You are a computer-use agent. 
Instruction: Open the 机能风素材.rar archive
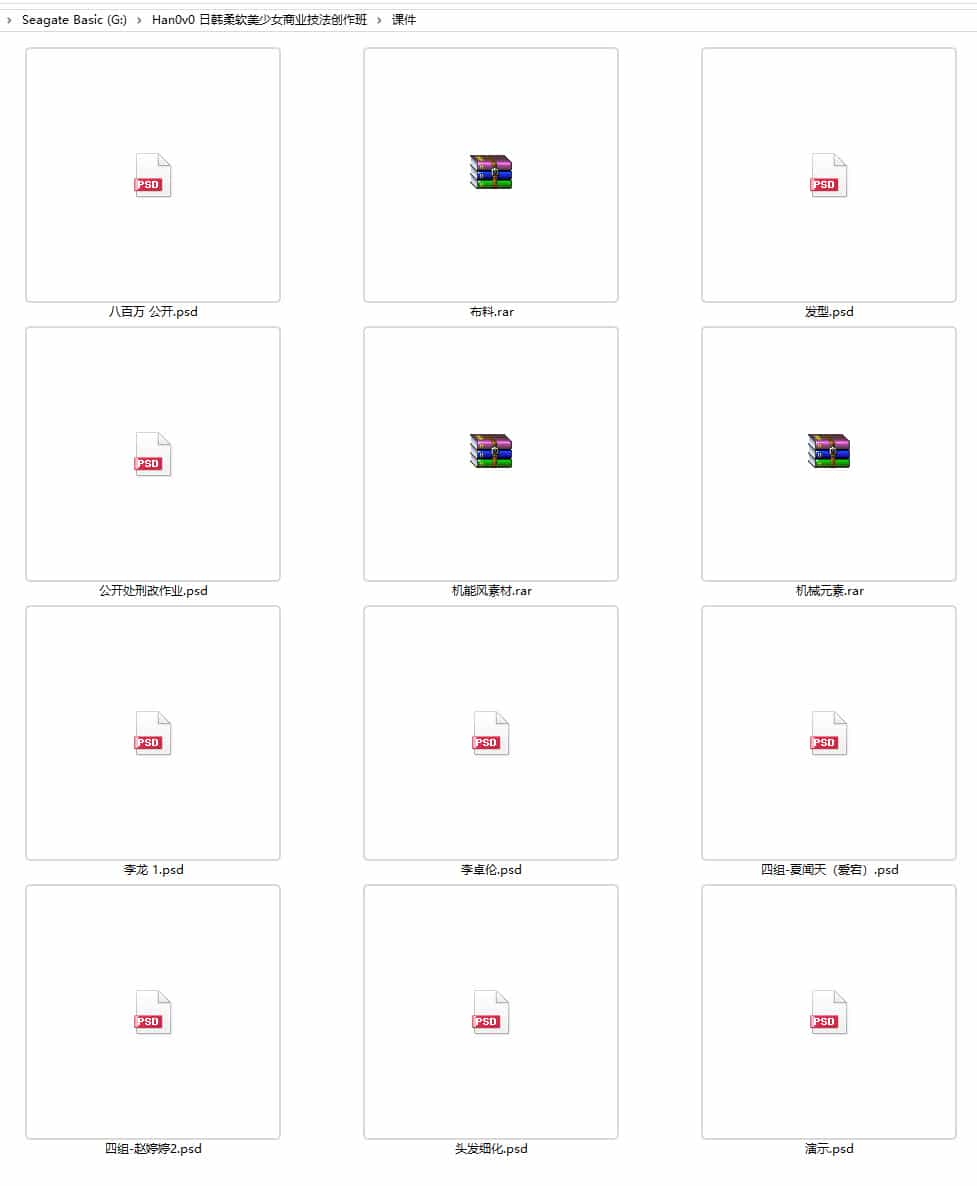pos(491,452)
